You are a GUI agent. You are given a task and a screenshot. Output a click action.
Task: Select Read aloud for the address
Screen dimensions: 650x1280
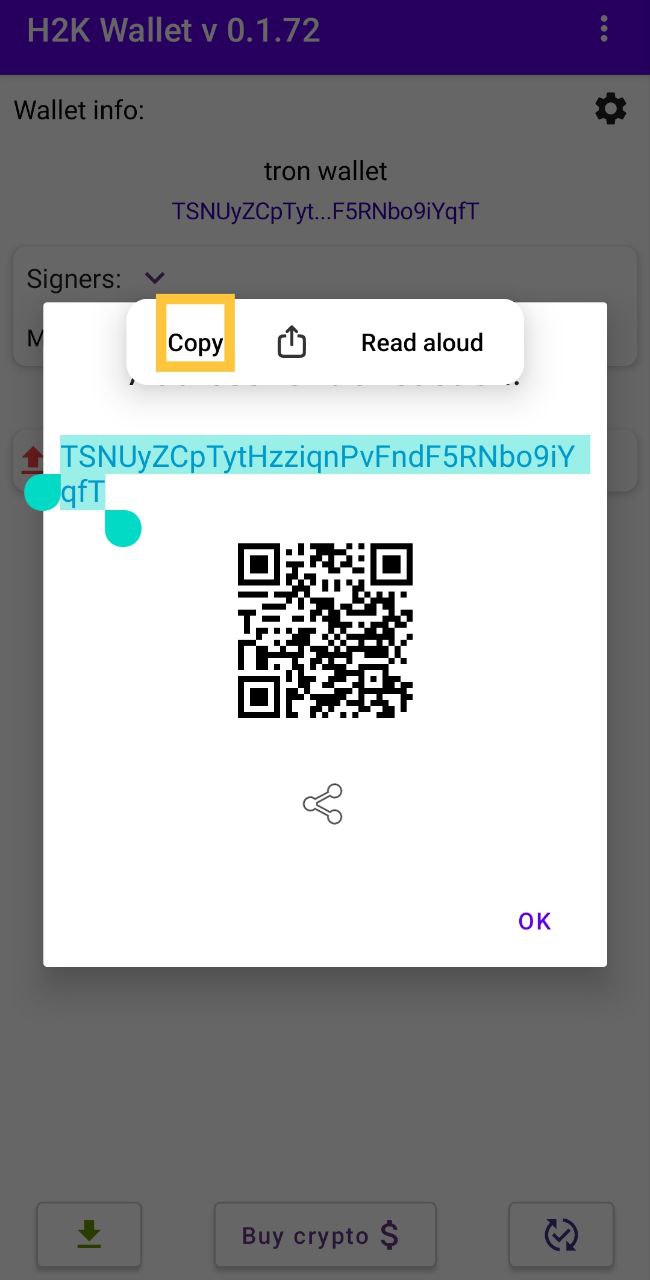tap(422, 343)
